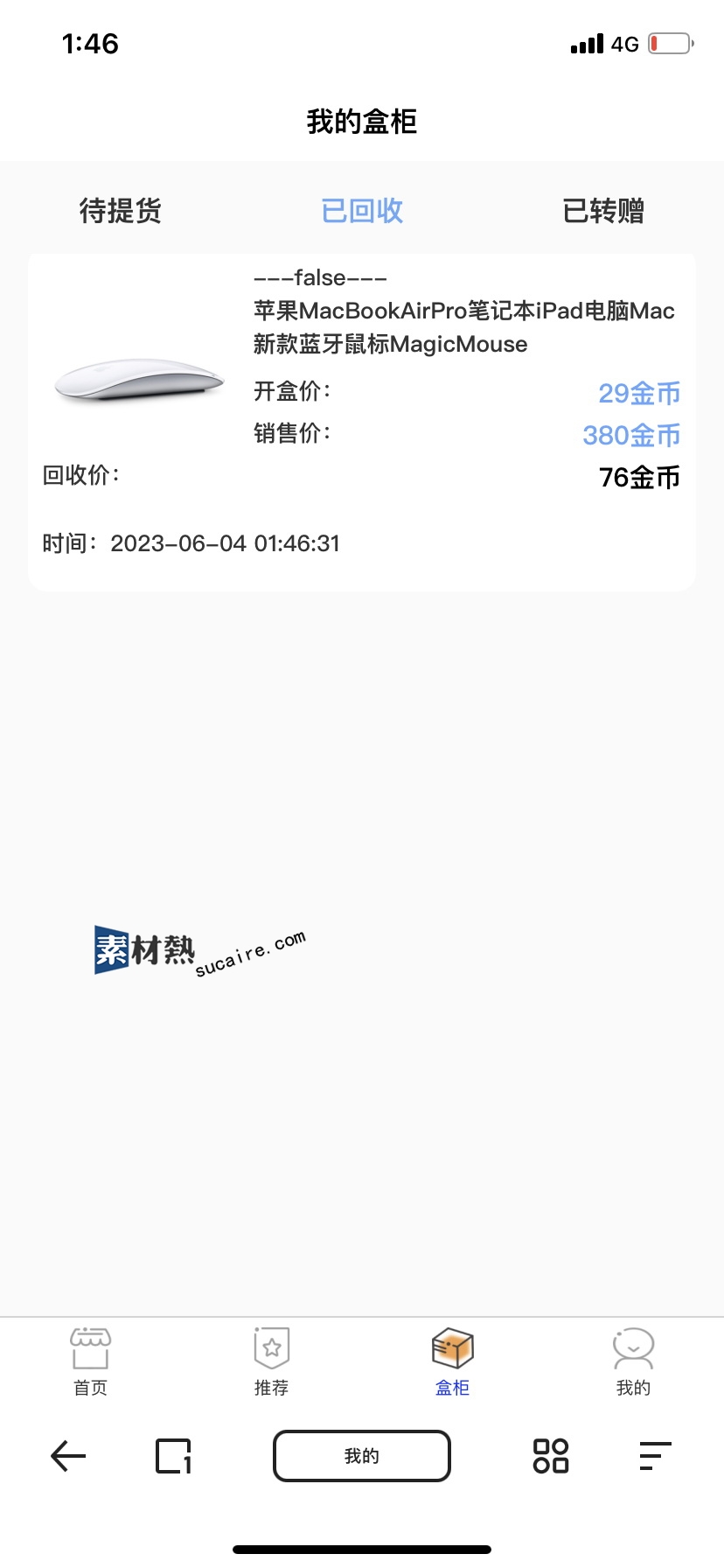Tap the 盒柜 tab in the bottom bar

click(x=452, y=1361)
